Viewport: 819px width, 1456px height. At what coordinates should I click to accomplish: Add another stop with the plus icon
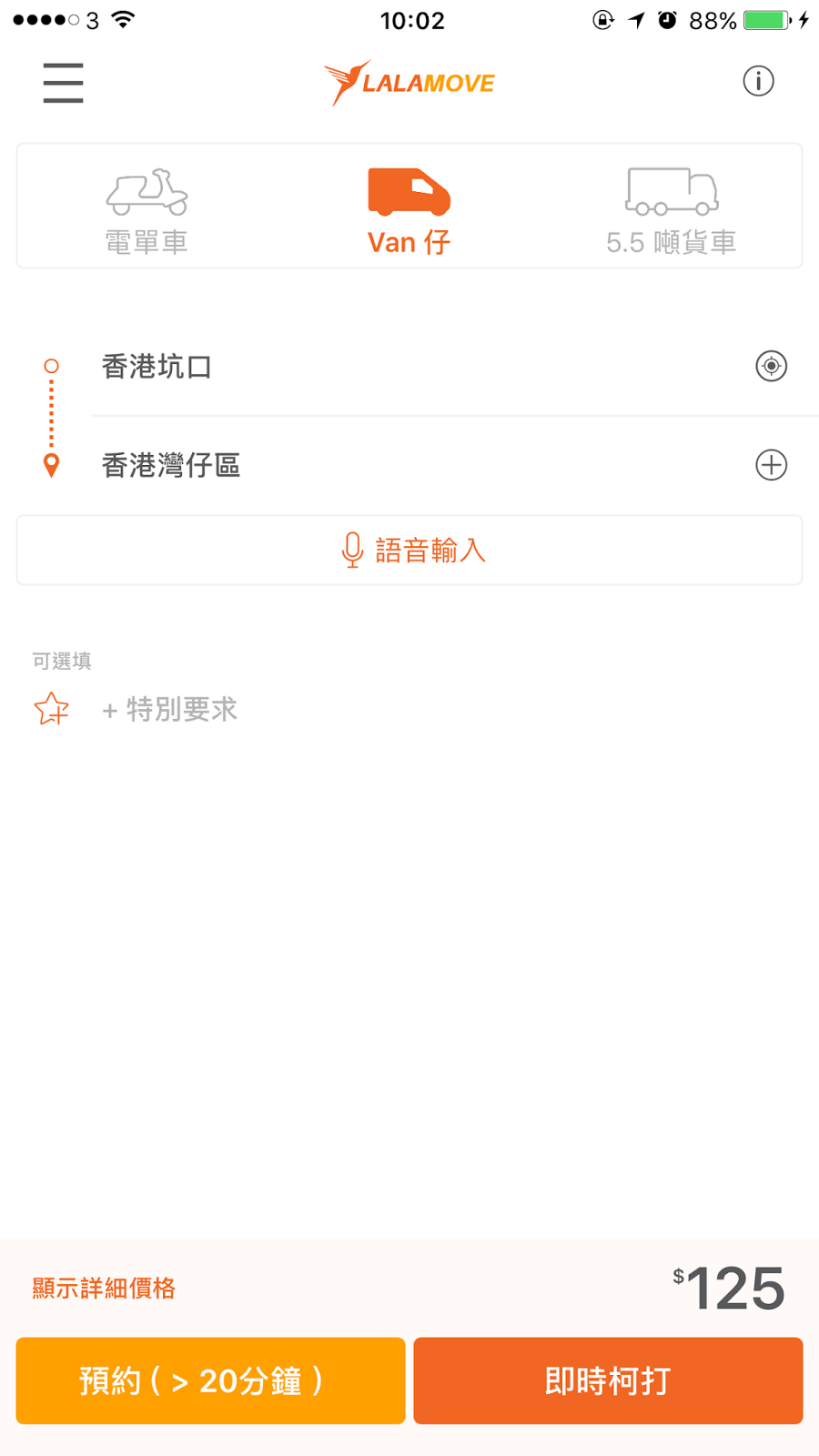[771, 465]
